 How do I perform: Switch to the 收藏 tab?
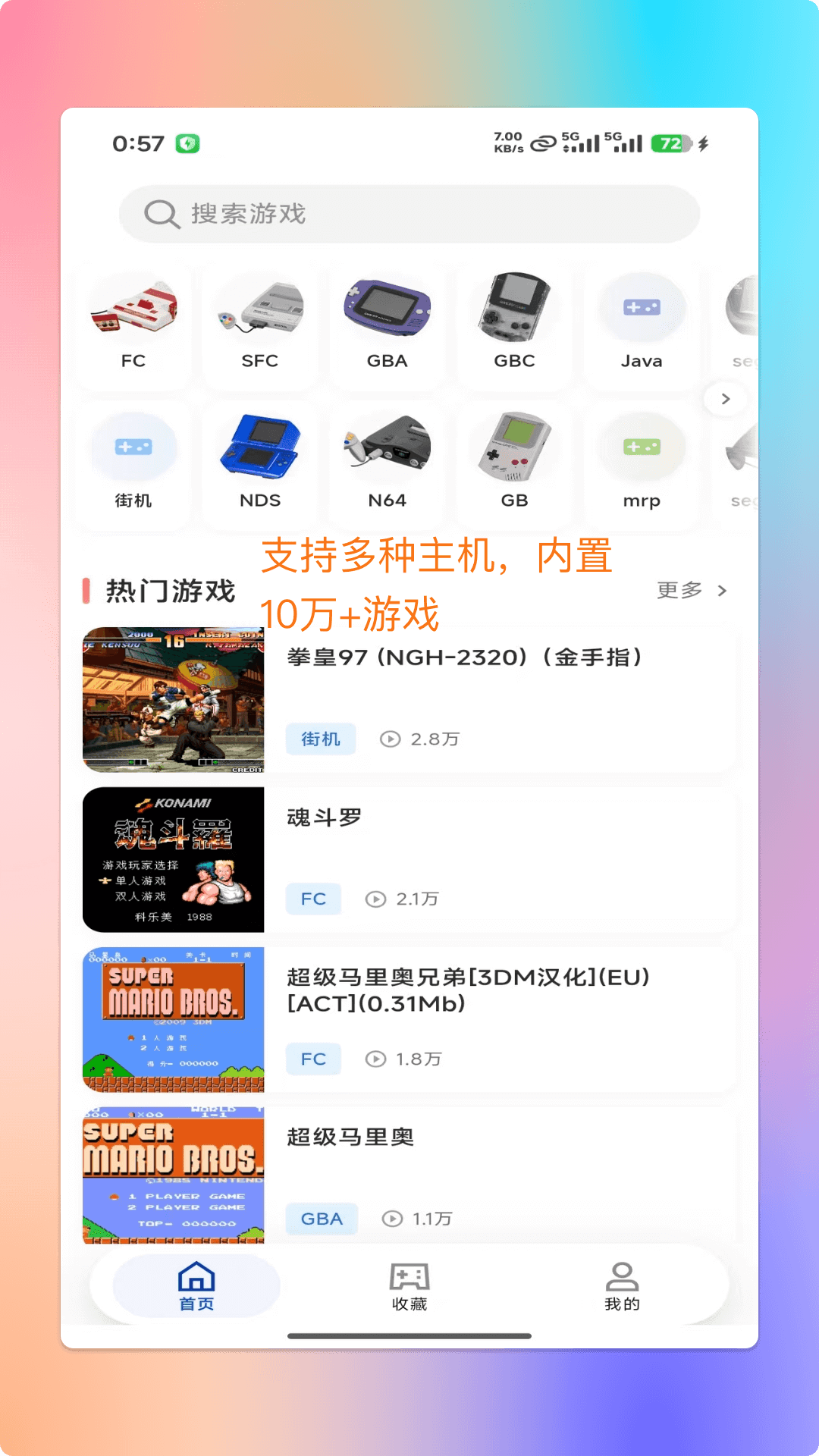[x=409, y=1285]
